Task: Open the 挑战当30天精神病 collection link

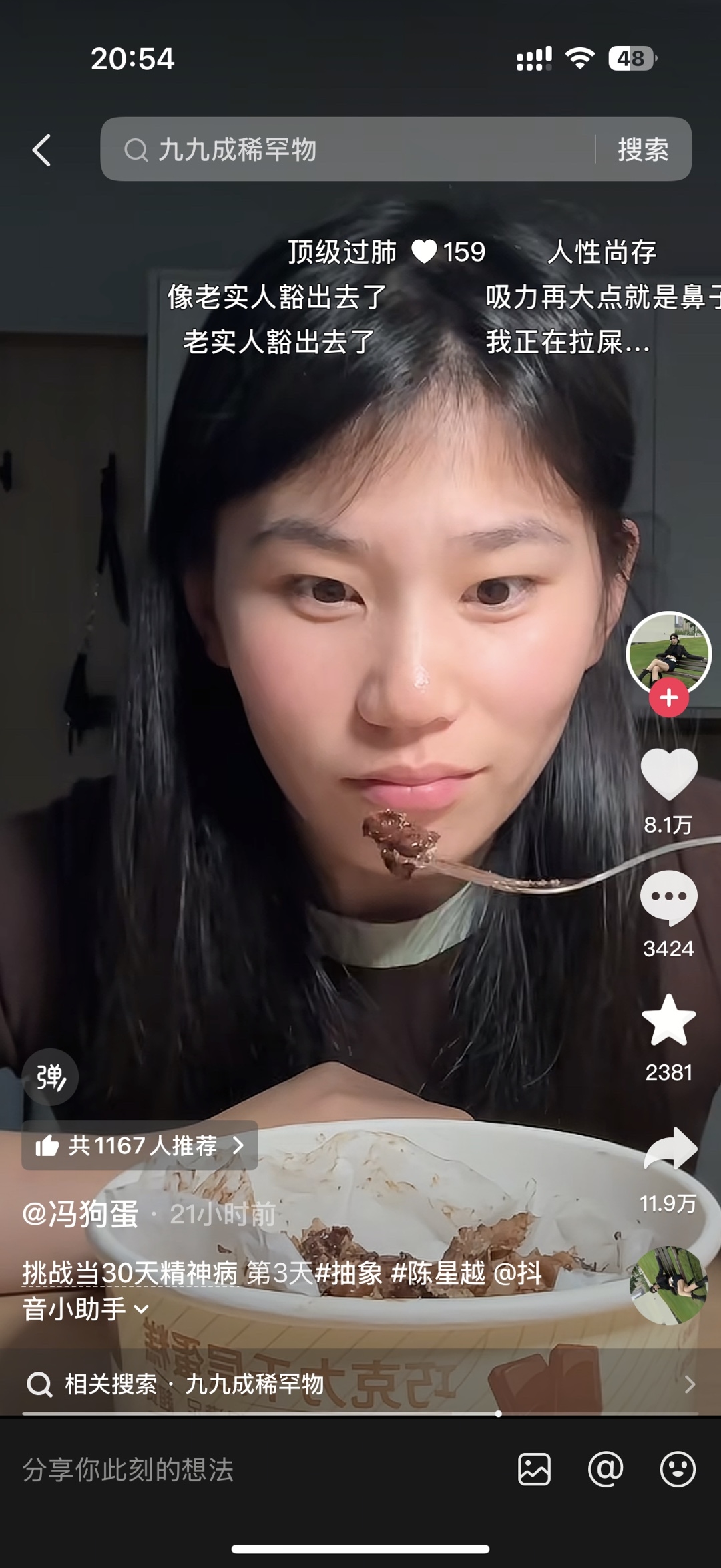Action: 130,1273
